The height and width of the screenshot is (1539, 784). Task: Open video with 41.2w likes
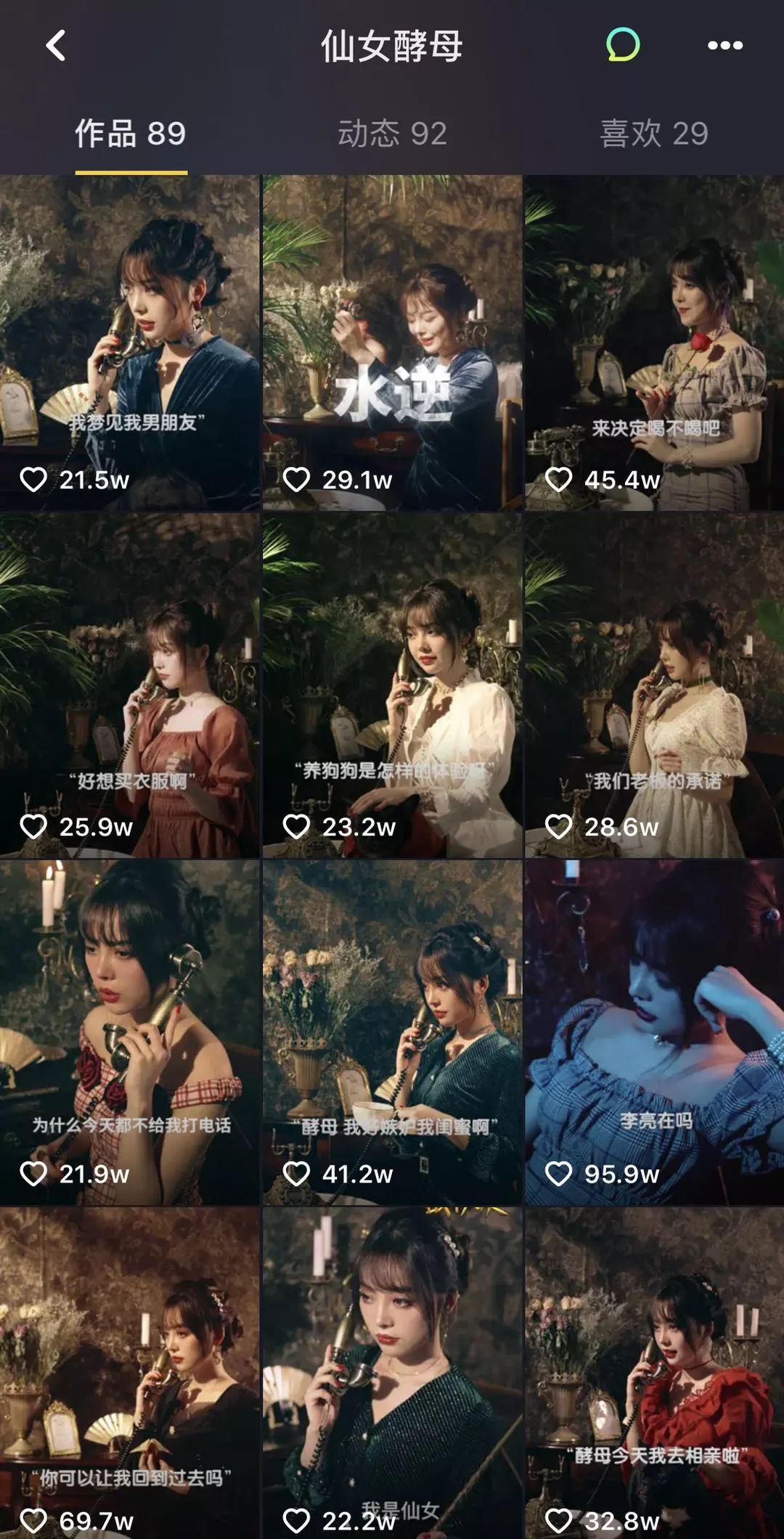pos(392,1031)
